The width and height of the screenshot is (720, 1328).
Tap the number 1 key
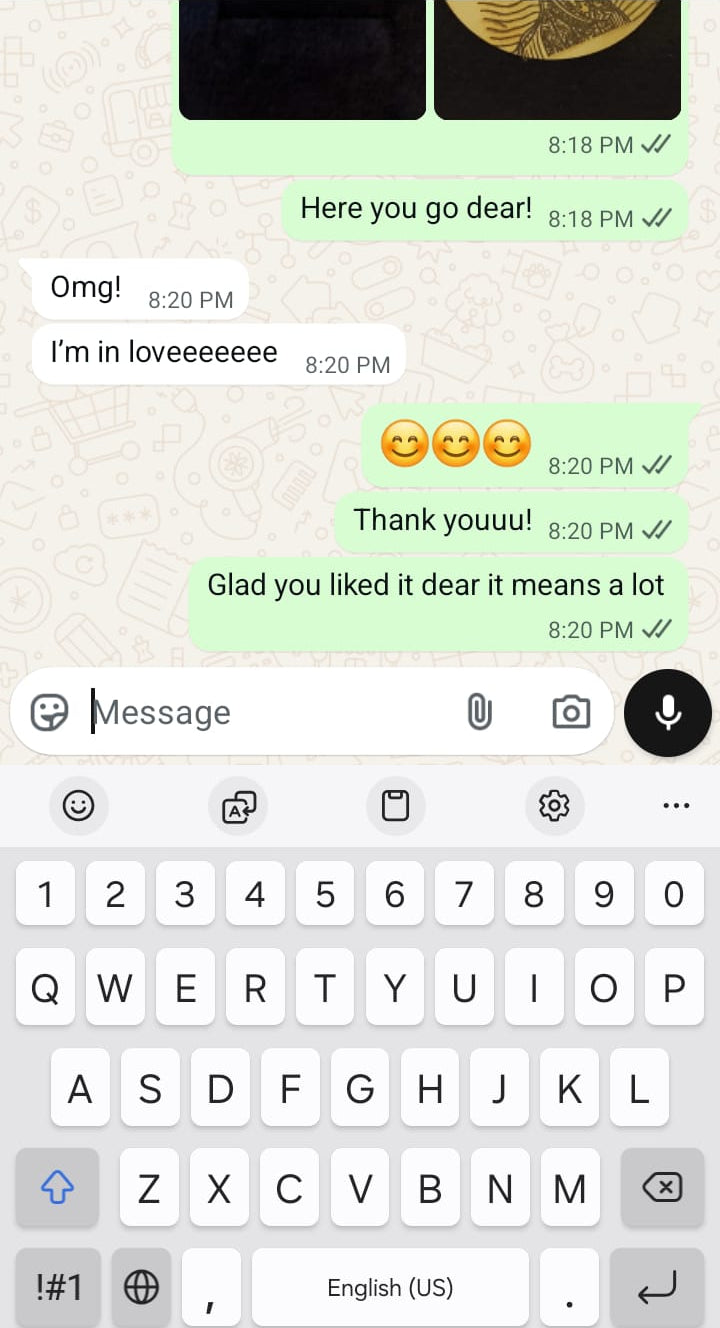pyautogui.click(x=44, y=894)
